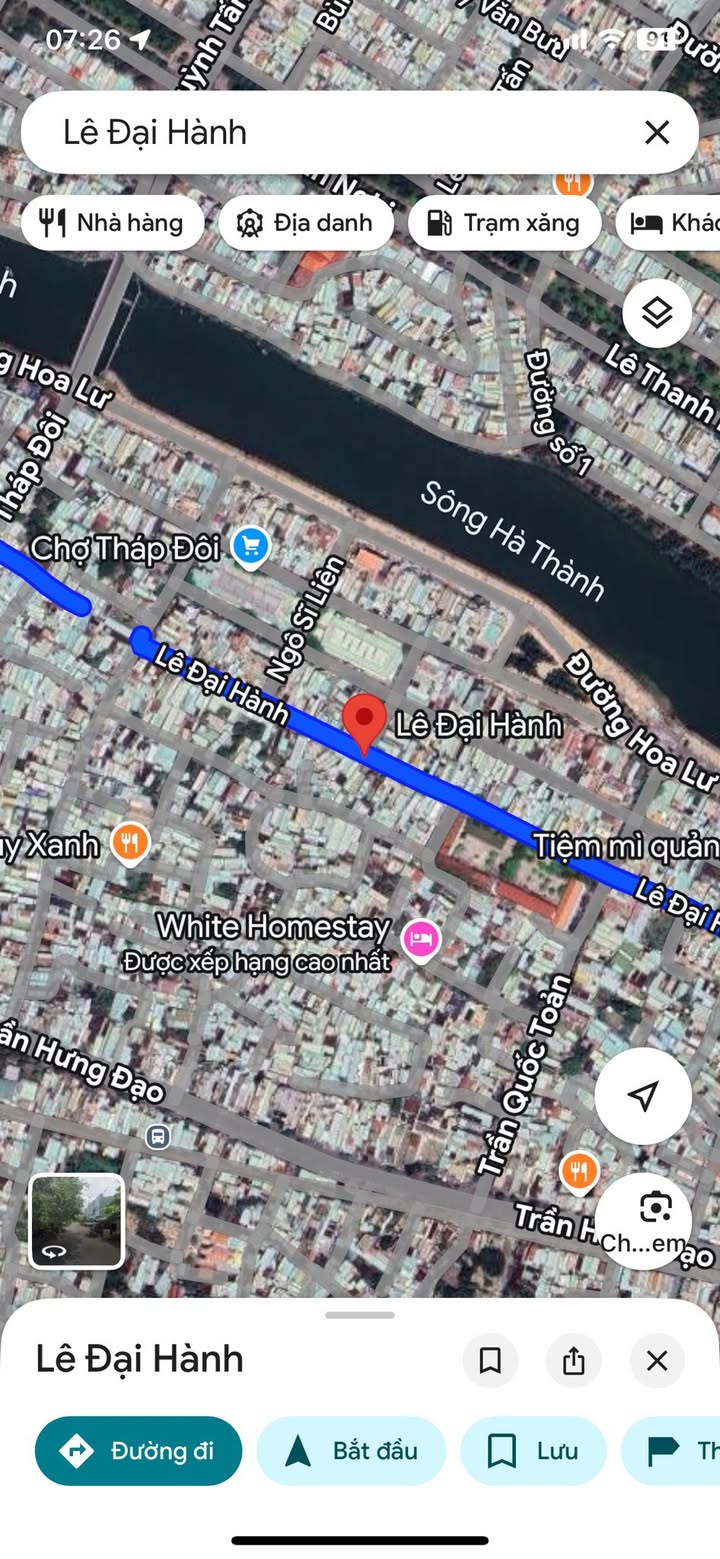Center map on my current location
This screenshot has height=1559, width=720.
click(x=643, y=1096)
